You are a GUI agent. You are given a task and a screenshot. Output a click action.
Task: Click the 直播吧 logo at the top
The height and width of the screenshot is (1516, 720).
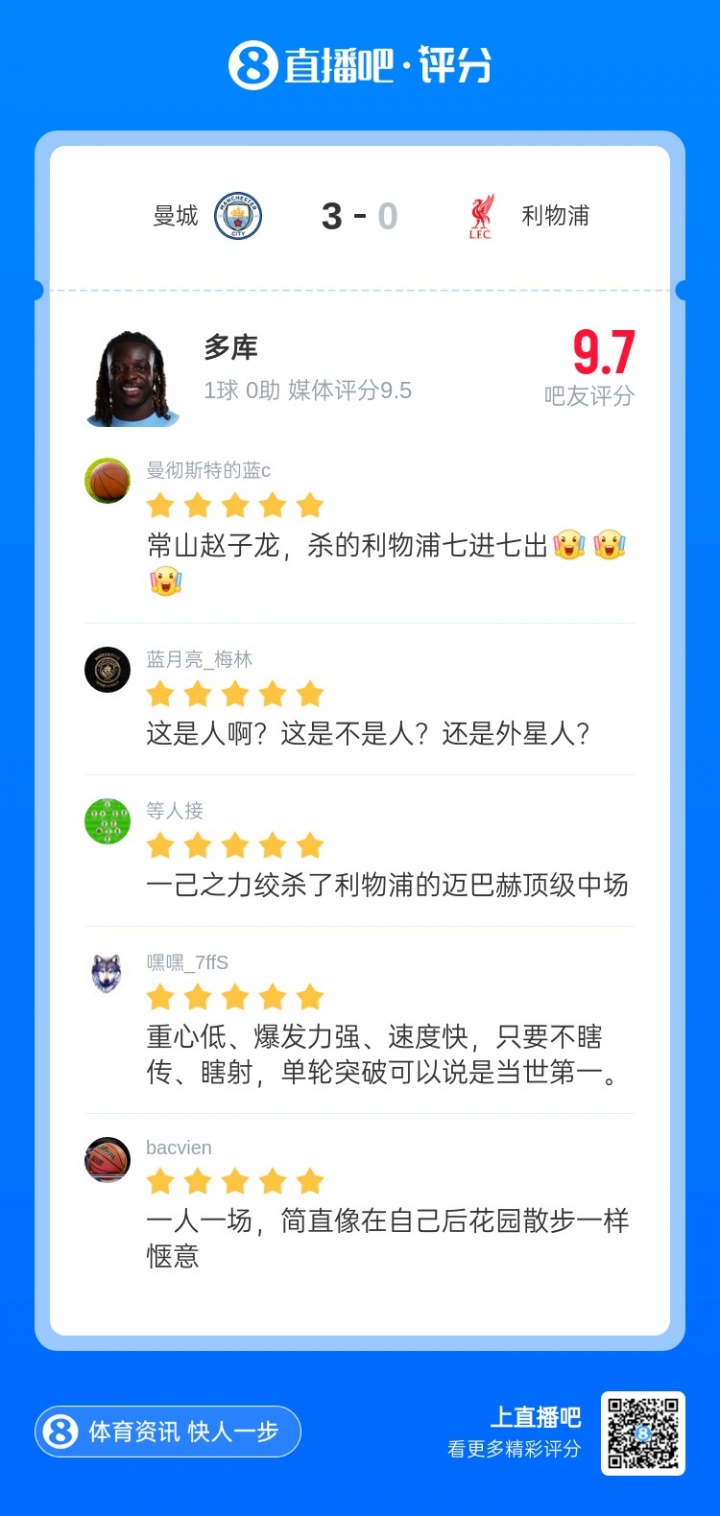pyautogui.click(x=360, y=62)
